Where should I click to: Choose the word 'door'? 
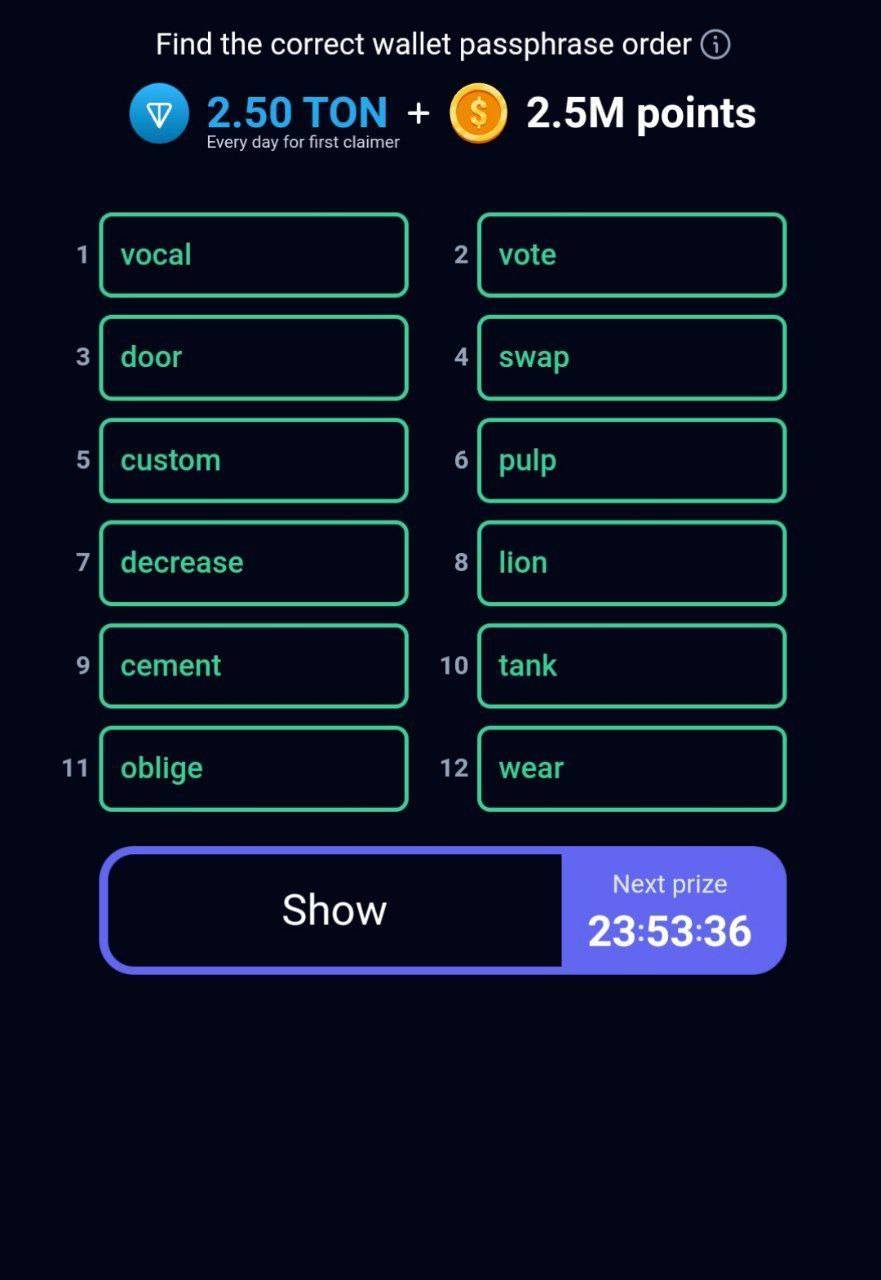coord(253,358)
